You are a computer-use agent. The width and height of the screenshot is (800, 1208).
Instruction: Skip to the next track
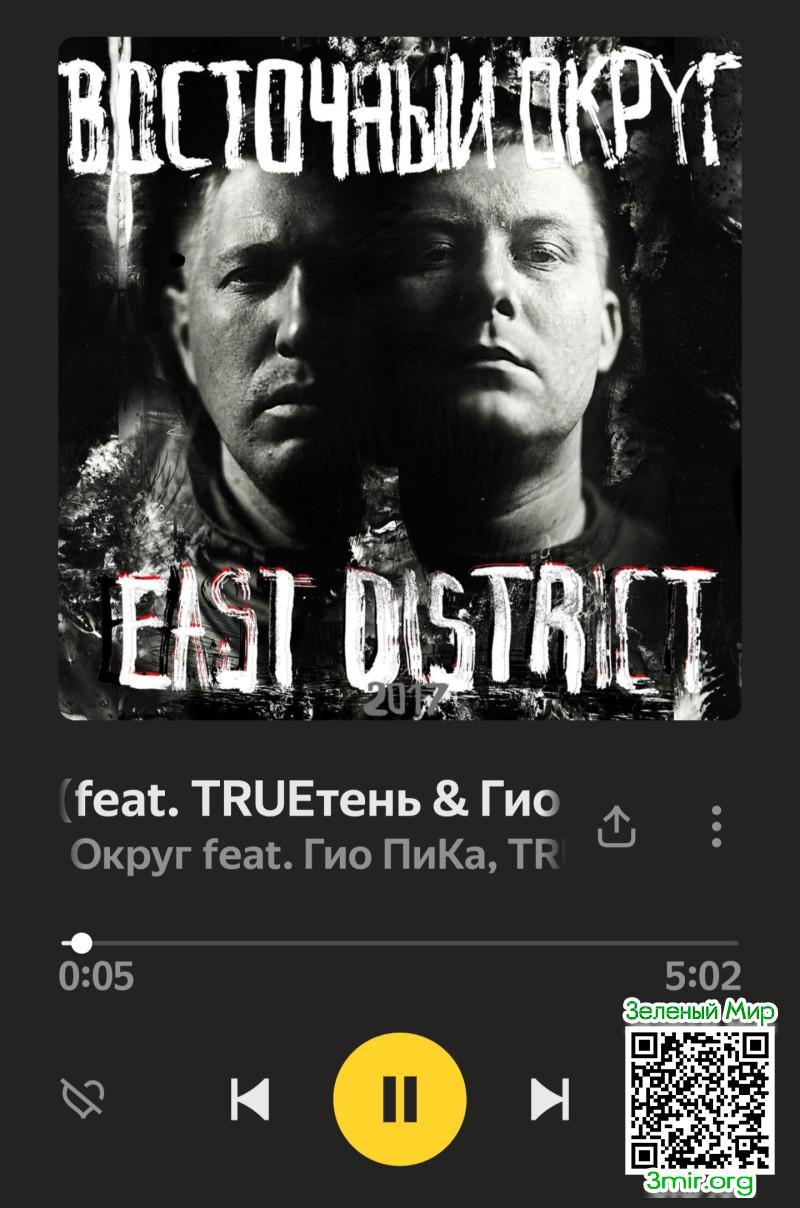point(549,1100)
